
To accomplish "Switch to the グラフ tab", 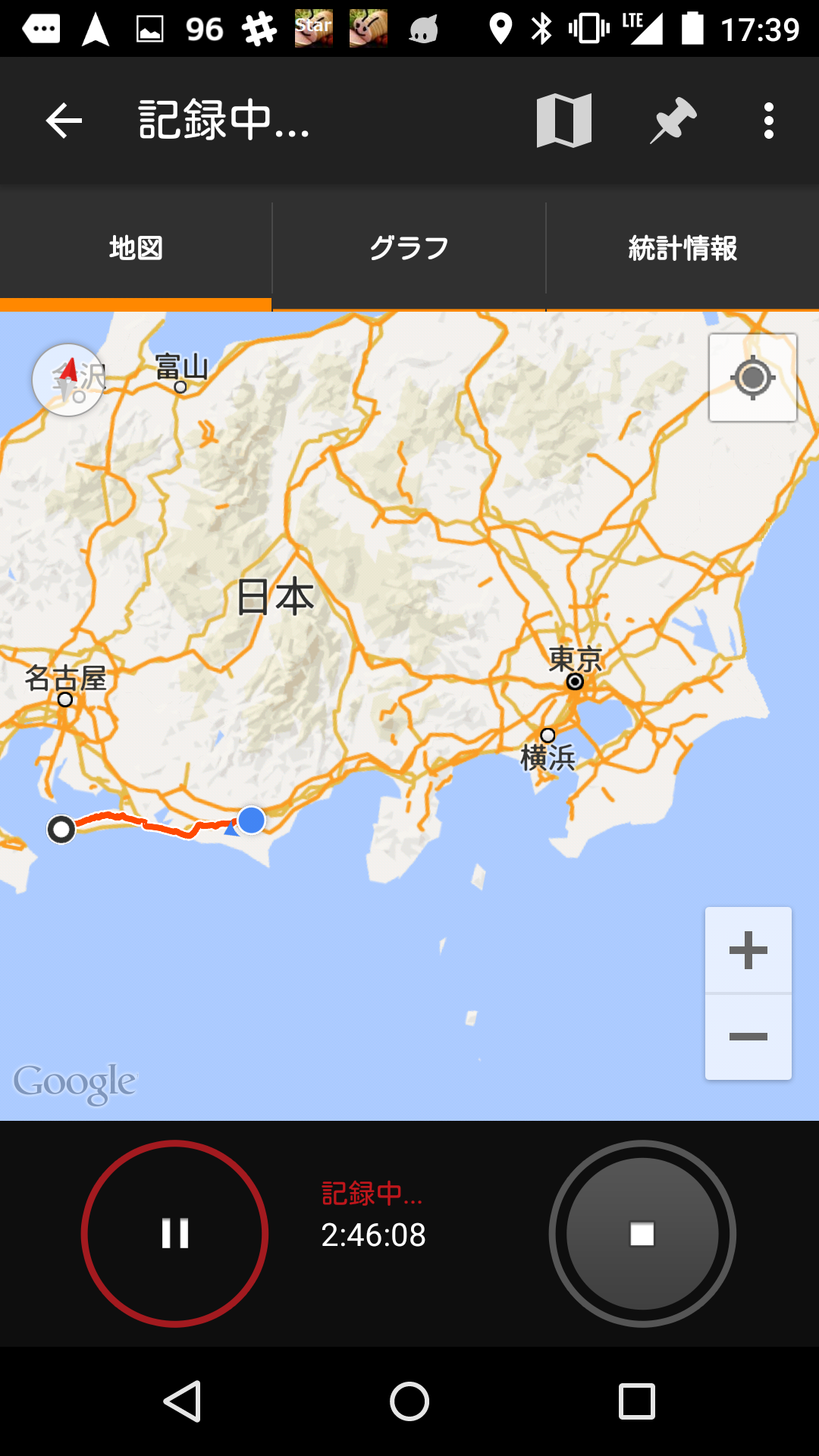I will 409,248.
